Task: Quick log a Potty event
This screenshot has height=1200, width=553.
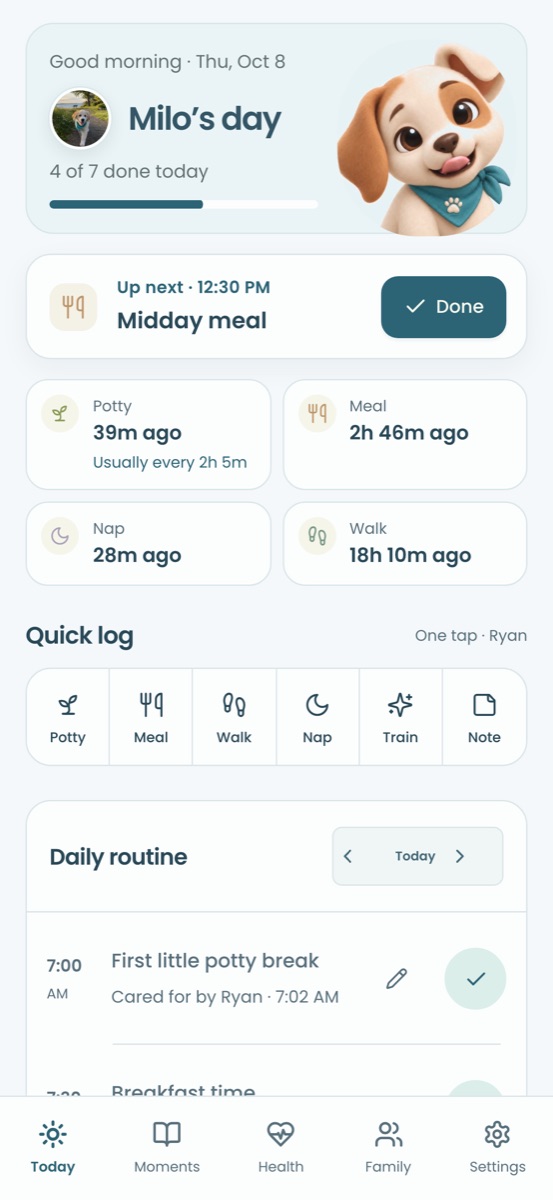Action: coord(68,717)
